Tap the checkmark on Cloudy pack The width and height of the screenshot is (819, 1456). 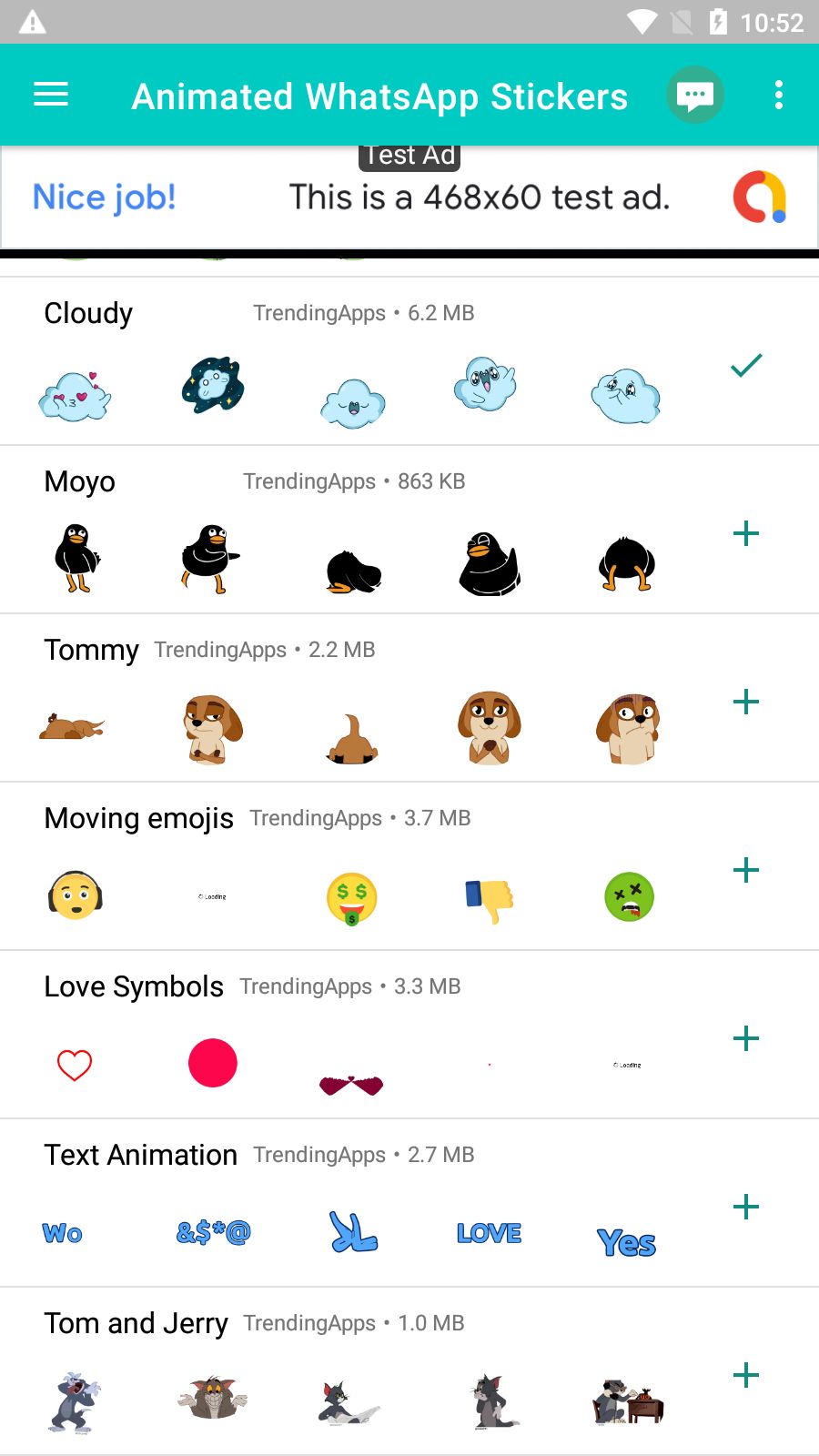tap(746, 366)
